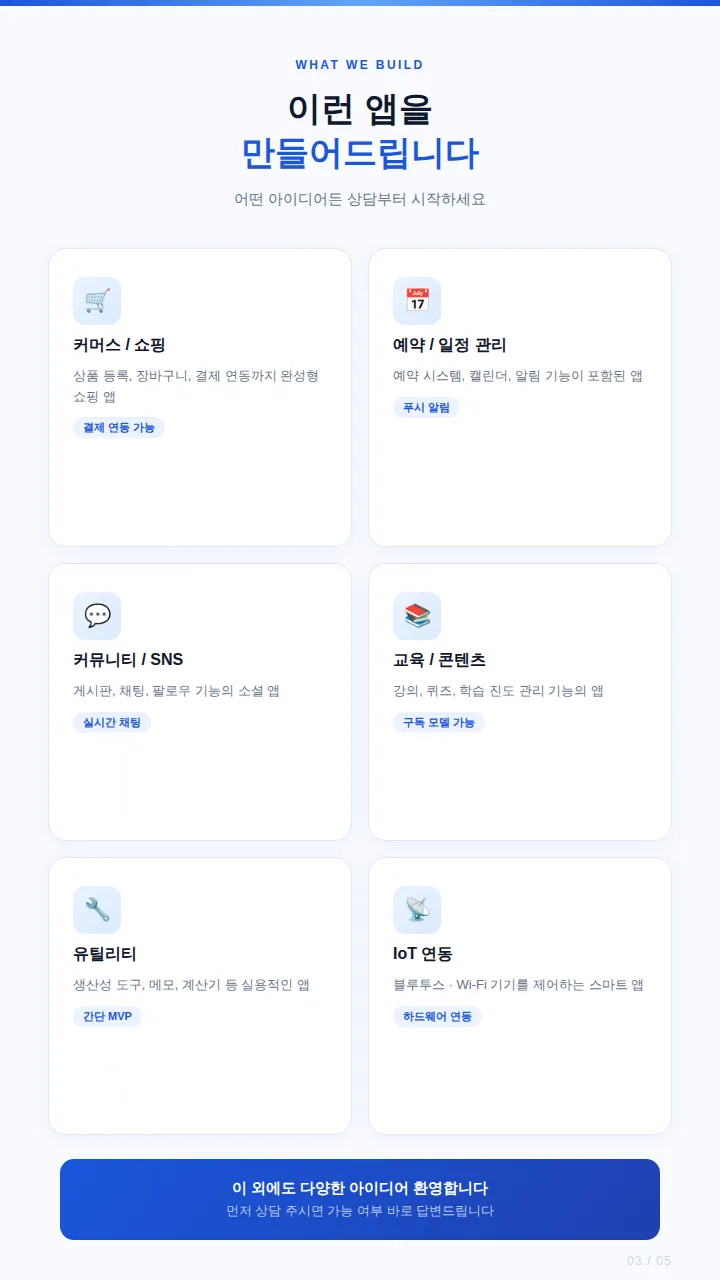Click the WHAT WE BUILD section label

tap(360, 64)
